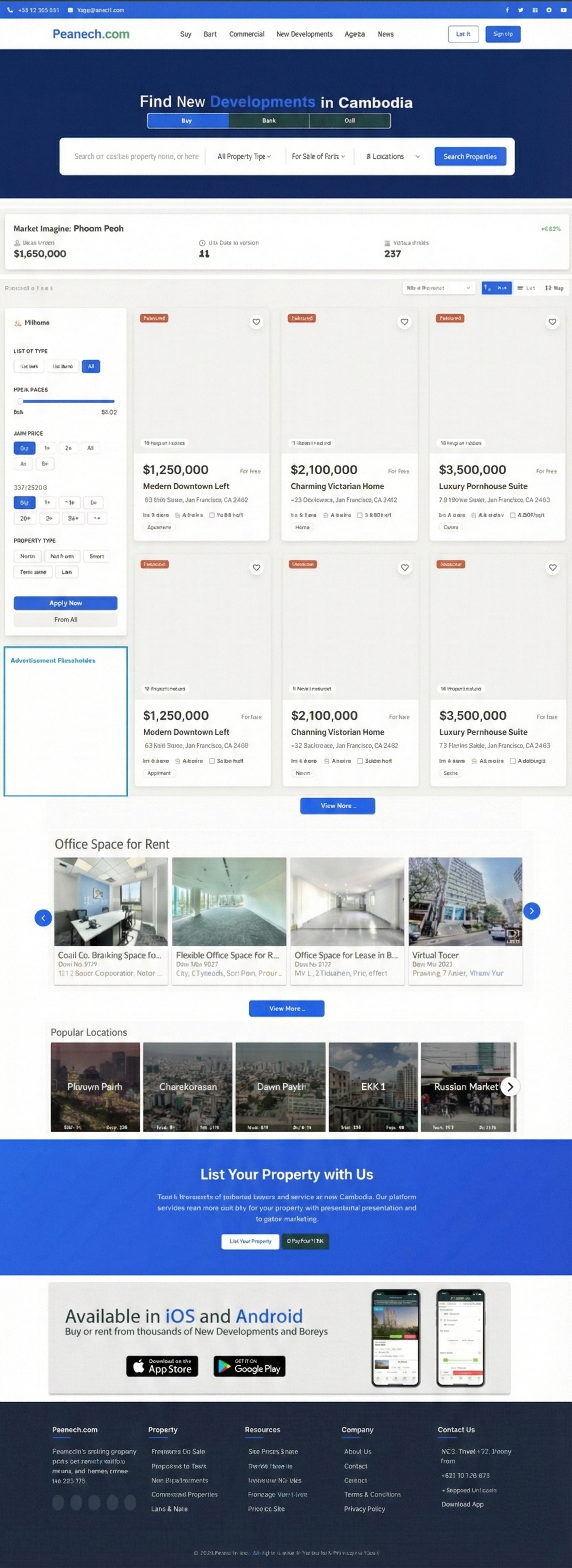The height and width of the screenshot is (1568, 572).
Task: Open the App Store download badge
Action: [x=162, y=1366]
